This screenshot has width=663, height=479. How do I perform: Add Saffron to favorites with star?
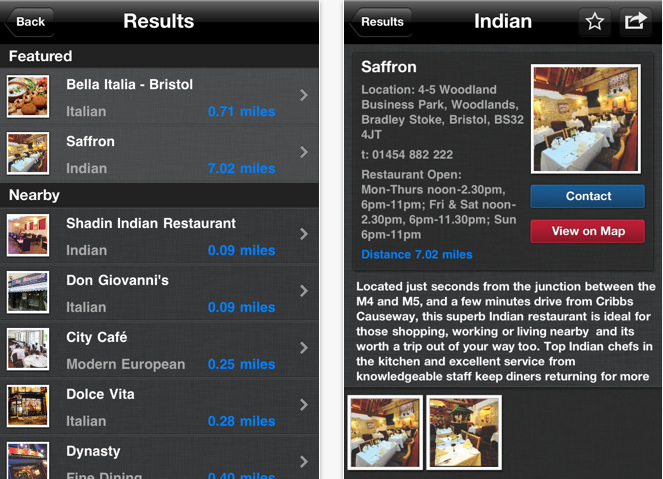tap(595, 21)
